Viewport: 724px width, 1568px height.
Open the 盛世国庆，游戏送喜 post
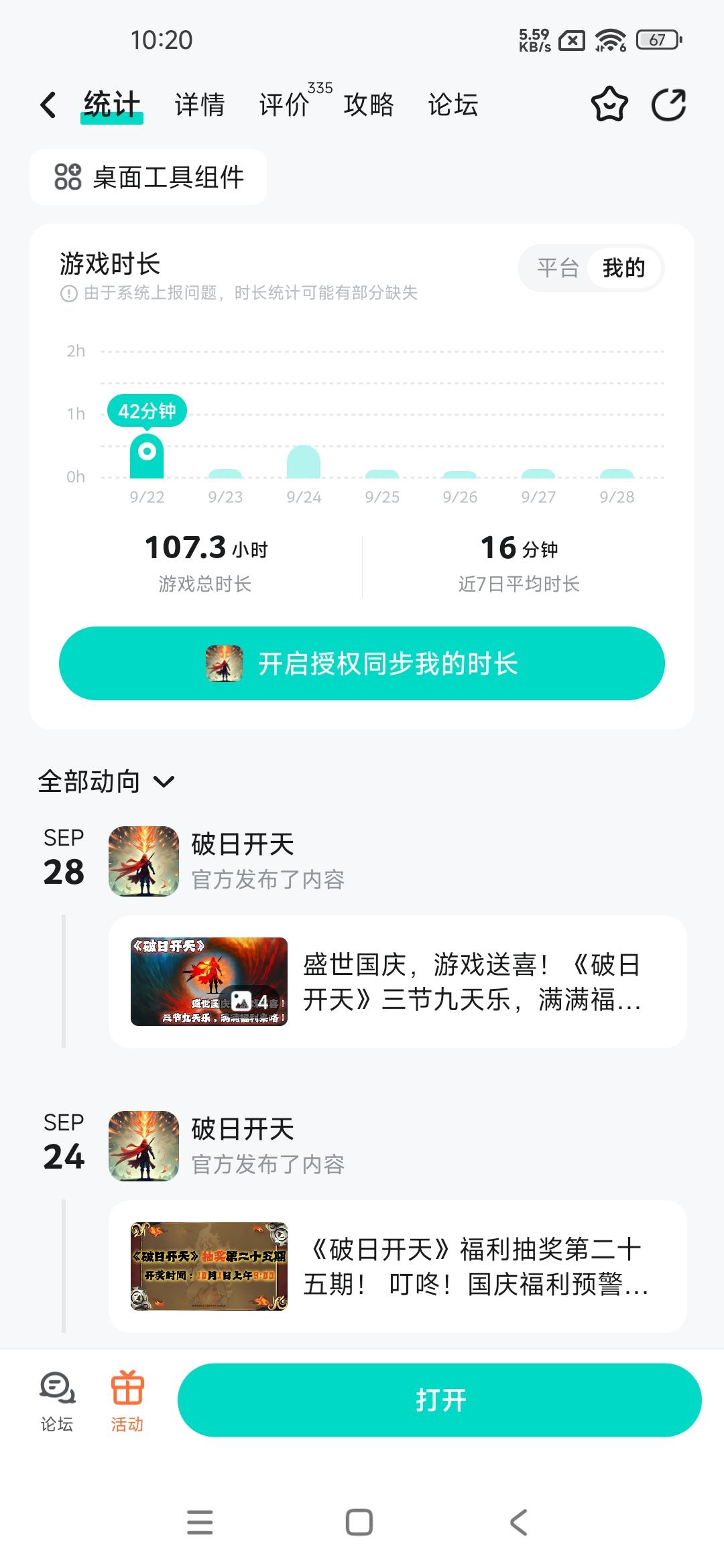[x=397, y=982]
